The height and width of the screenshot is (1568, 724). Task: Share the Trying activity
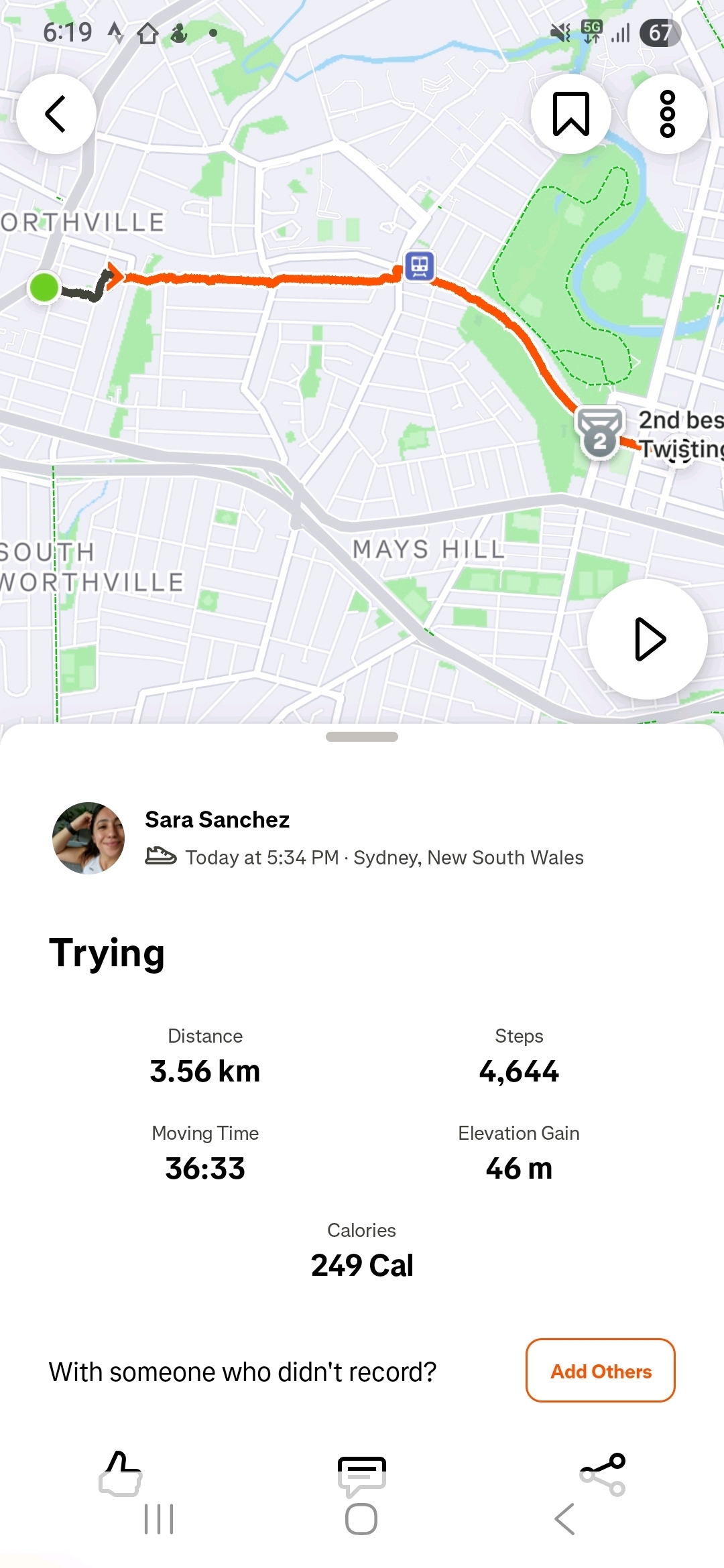(x=603, y=1474)
